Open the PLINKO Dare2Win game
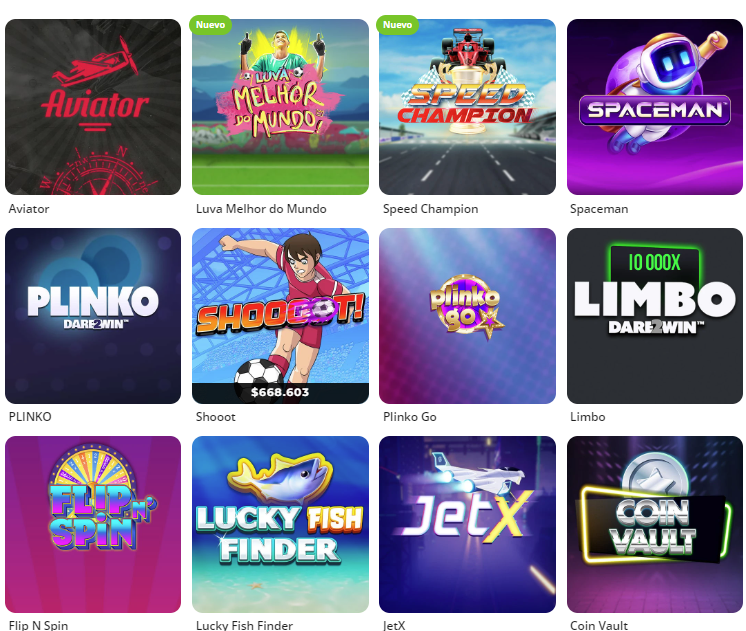Screen dimensions: 746x631 [x=93, y=315]
